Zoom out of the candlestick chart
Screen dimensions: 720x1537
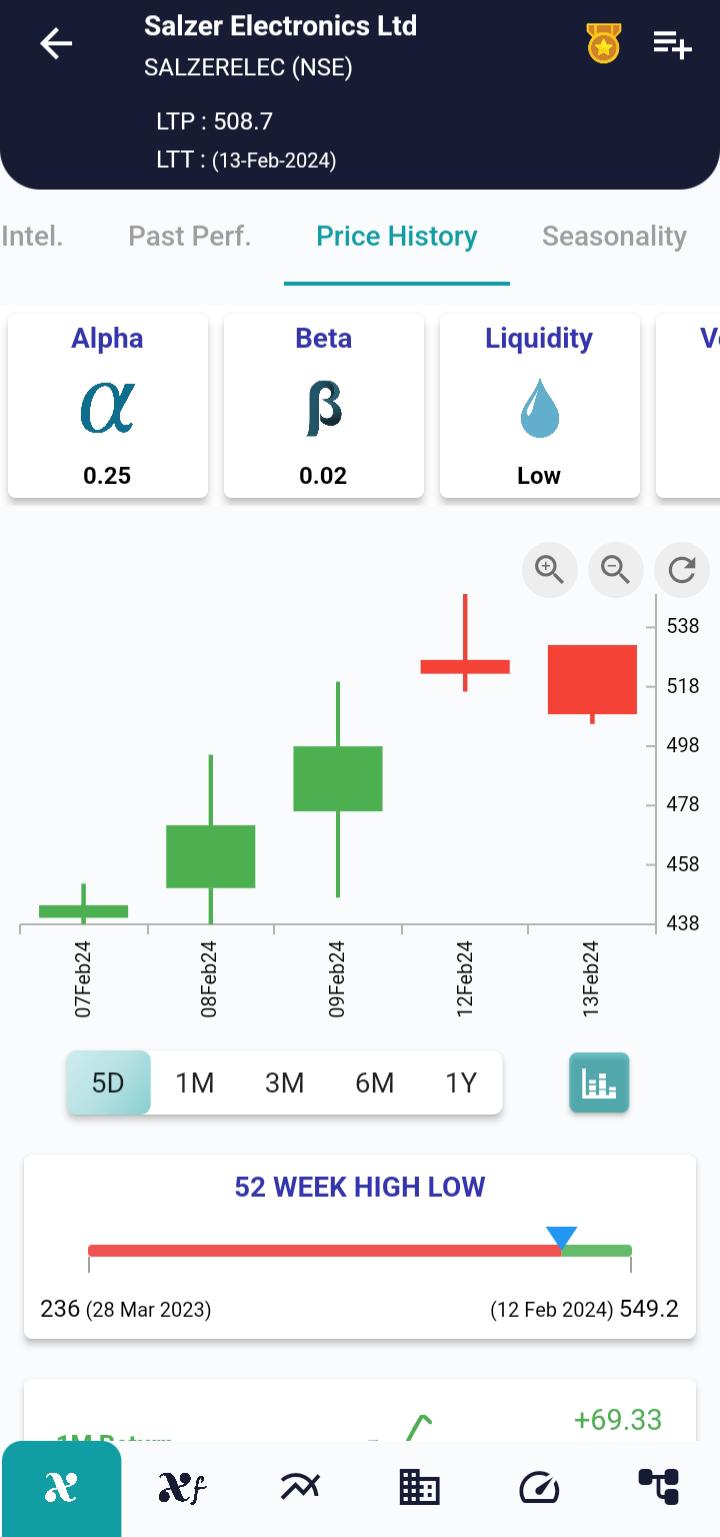pos(615,570)
